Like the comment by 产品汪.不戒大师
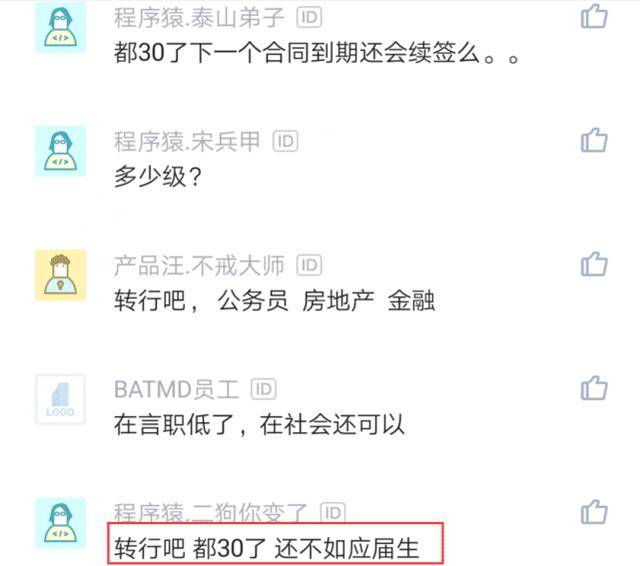The height and width of the screenshot is (566, 640). tap(595, 264)
